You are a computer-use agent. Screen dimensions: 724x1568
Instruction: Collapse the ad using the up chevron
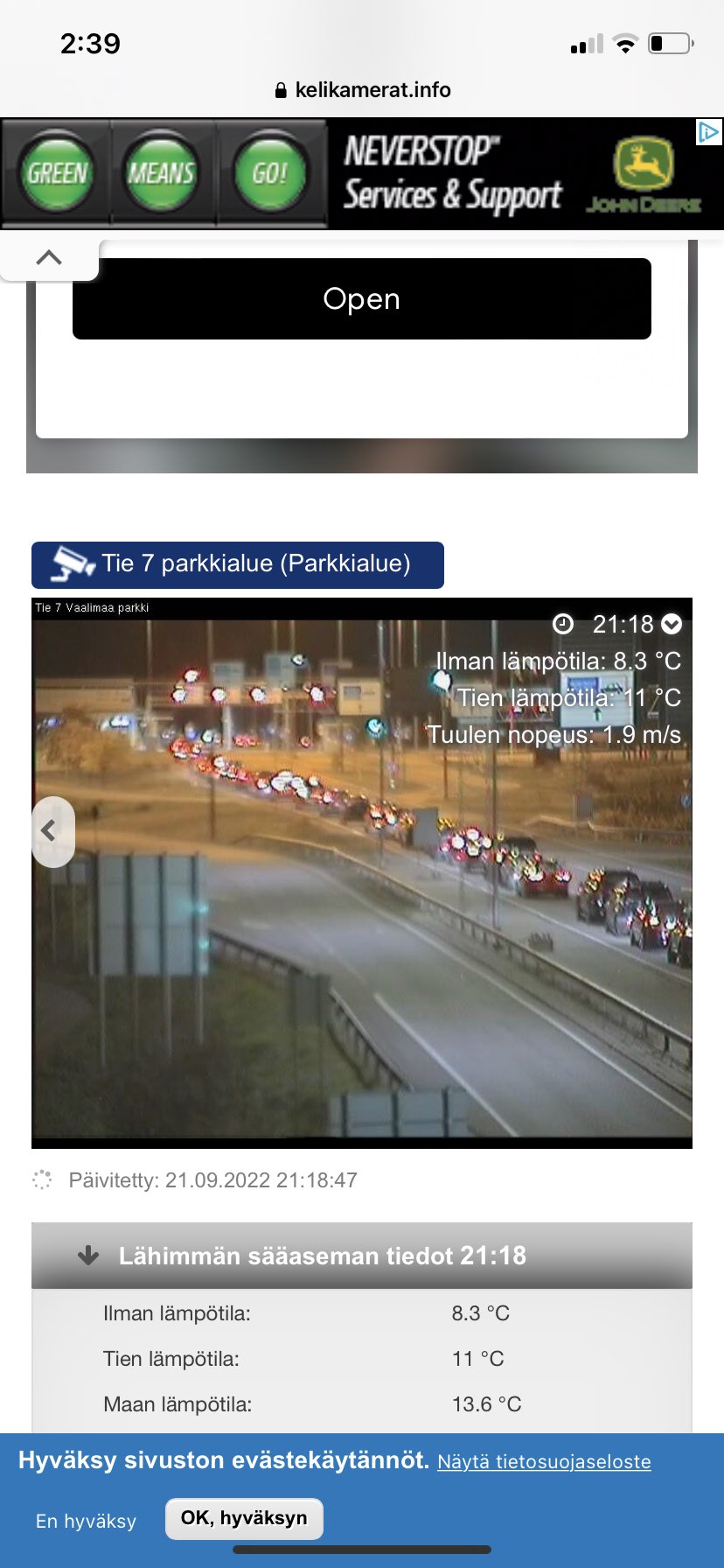(49, 257)
